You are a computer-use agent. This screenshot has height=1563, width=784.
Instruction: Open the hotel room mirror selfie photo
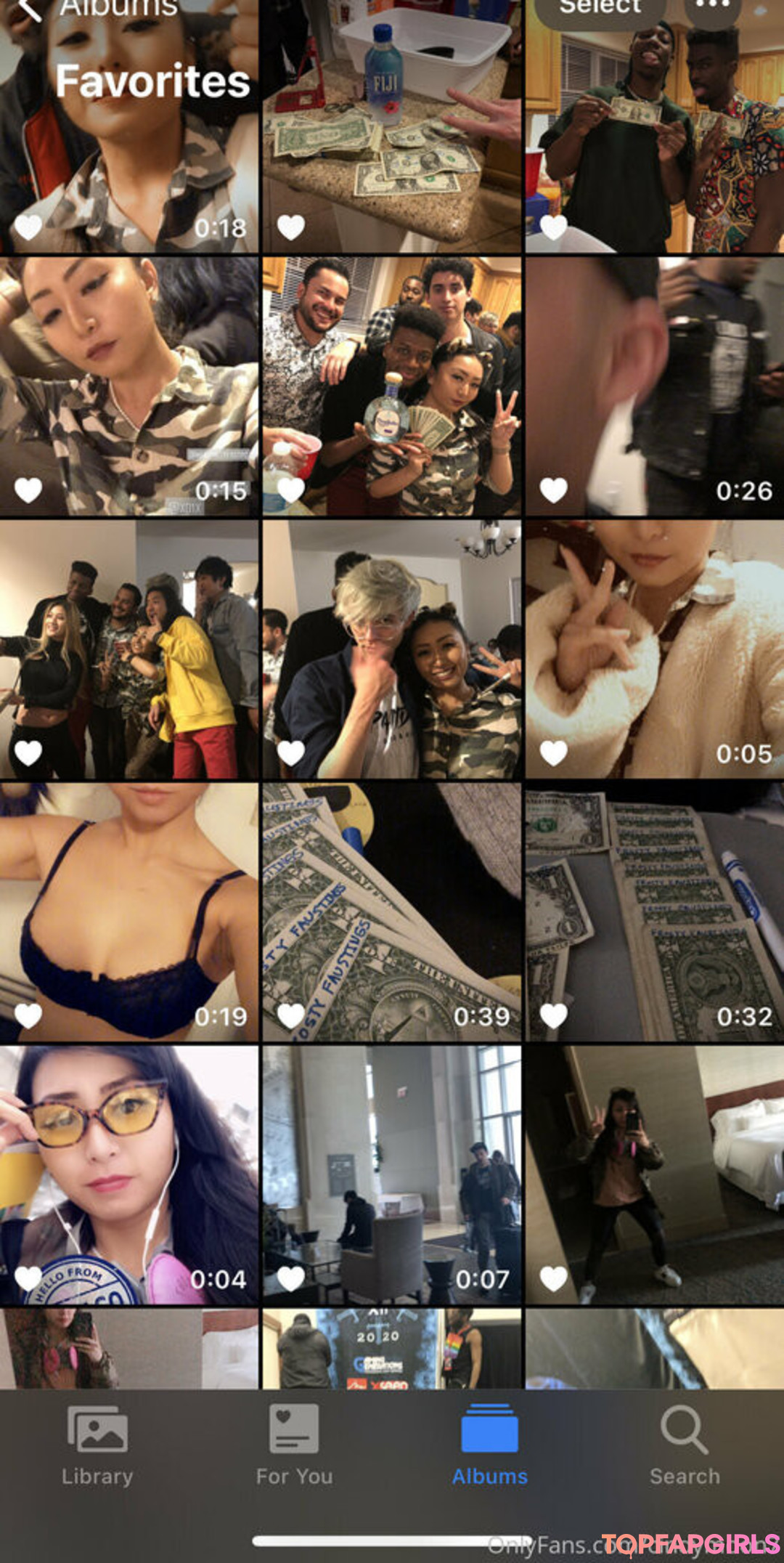pyautogui.click(x=654, y=1175)
